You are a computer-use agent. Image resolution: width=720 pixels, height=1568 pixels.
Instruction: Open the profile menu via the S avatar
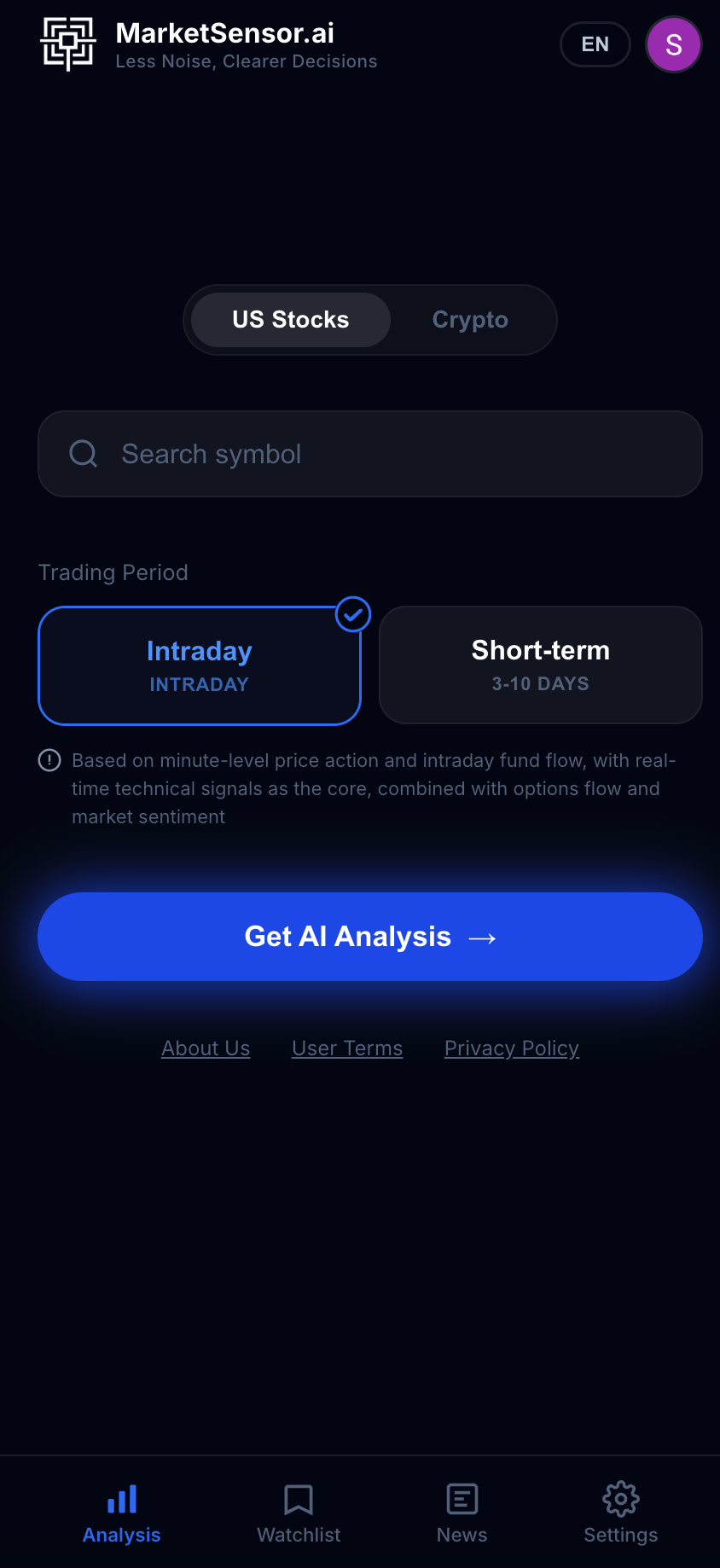point(673,44)
